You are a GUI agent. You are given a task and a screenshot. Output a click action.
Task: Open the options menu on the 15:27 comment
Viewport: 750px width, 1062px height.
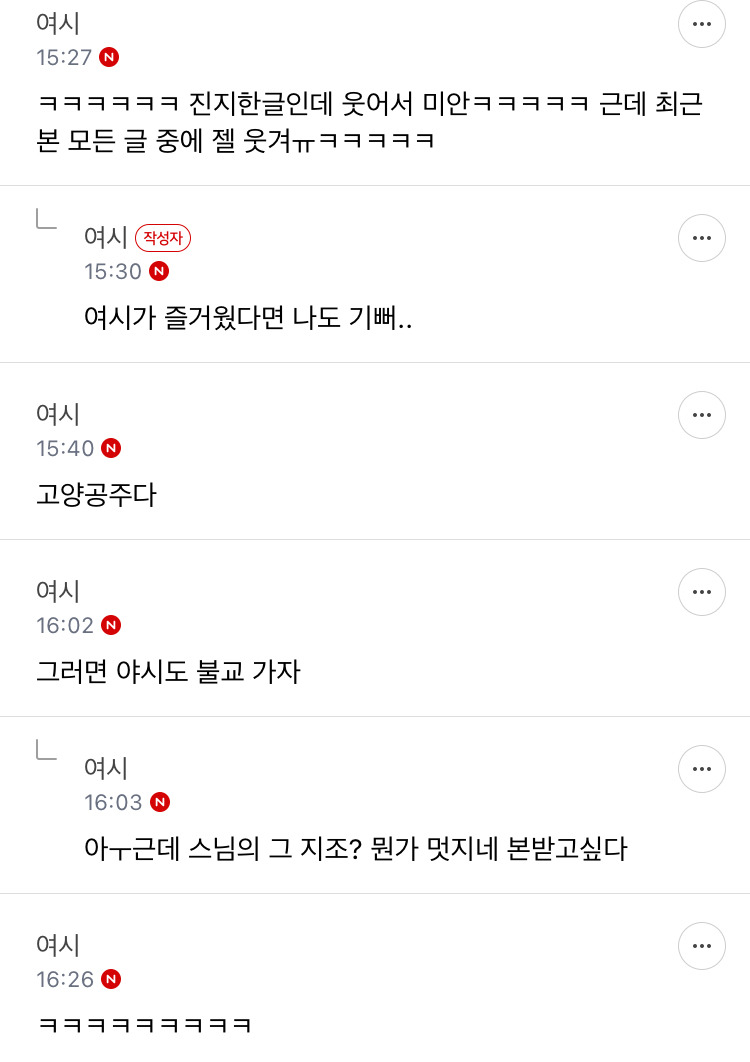(x=701, y=25)
